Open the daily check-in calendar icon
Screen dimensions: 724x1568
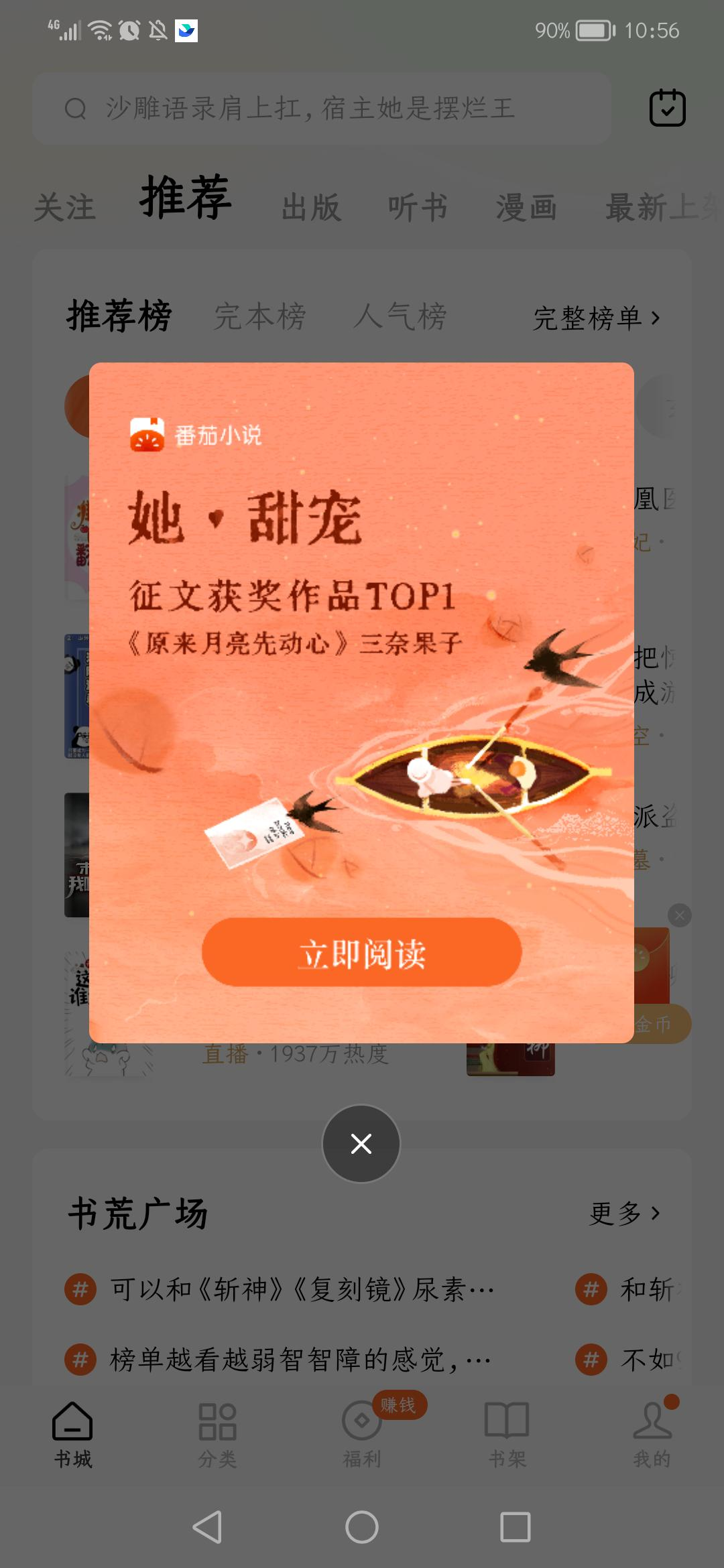coord(667,108)
